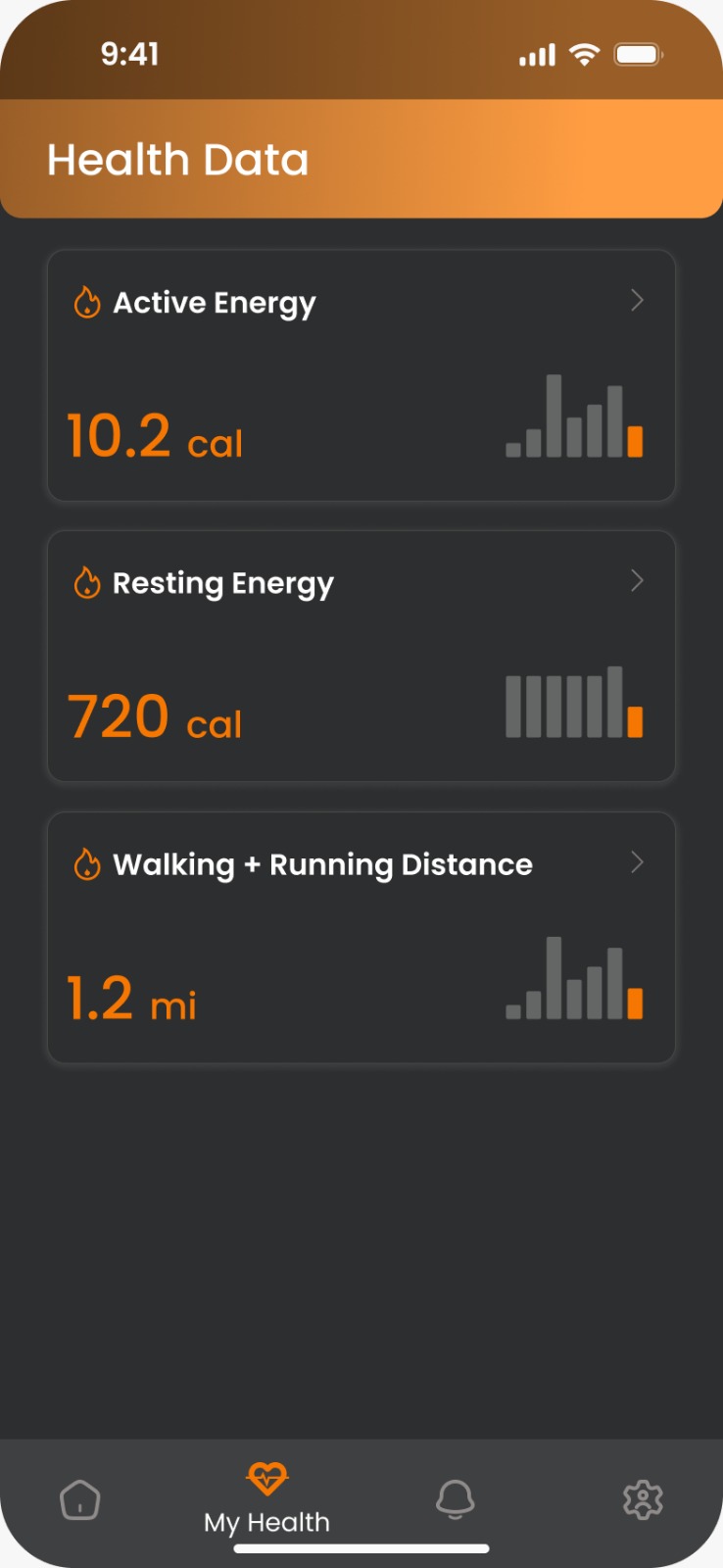This screenshot has width=723, height=1568.
Task: Tap the battery indicator in status bar
Action: pos(639,55)
